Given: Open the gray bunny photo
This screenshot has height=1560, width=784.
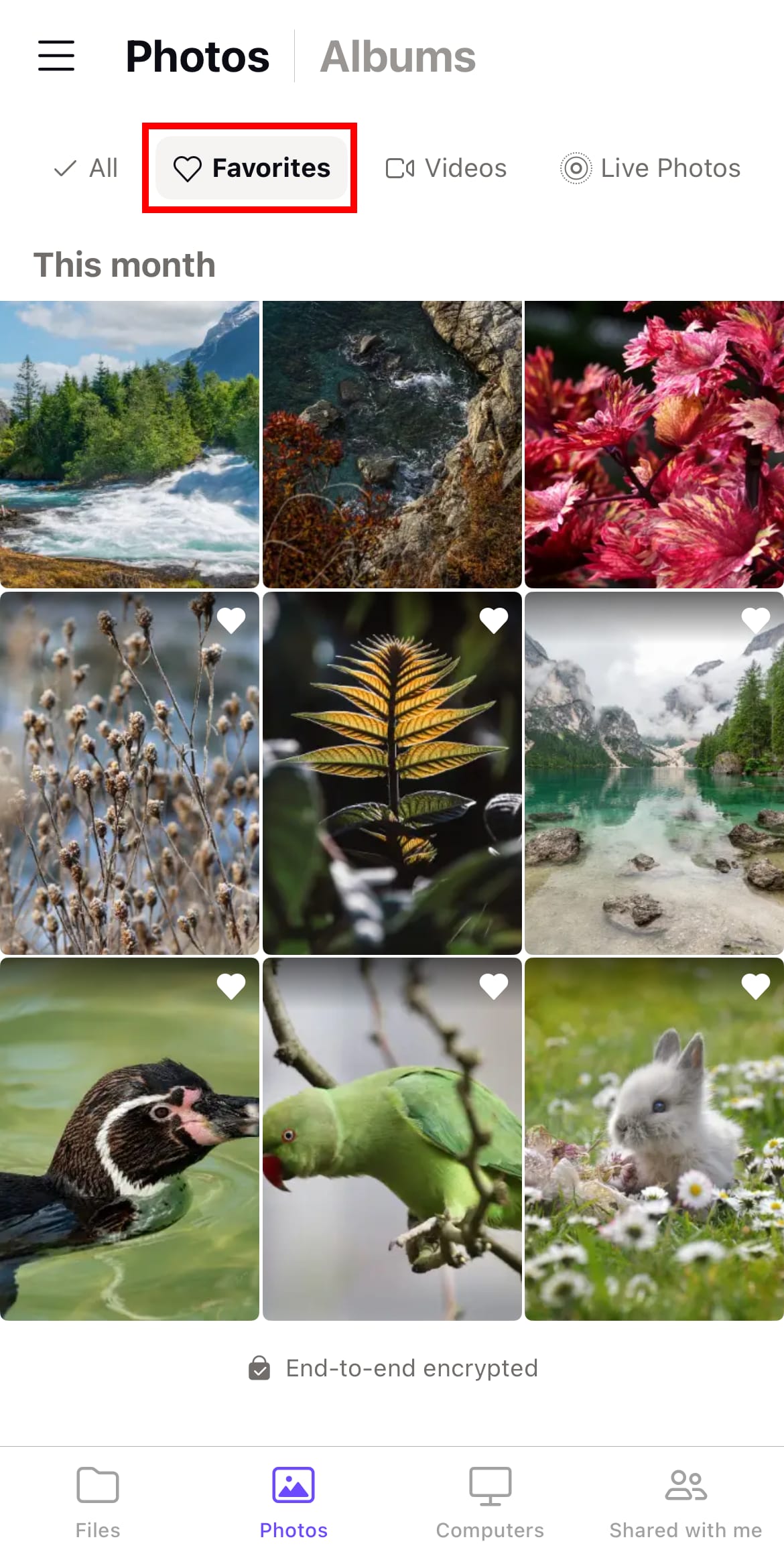Looking at the screenshot, I should coord(654,1139).
